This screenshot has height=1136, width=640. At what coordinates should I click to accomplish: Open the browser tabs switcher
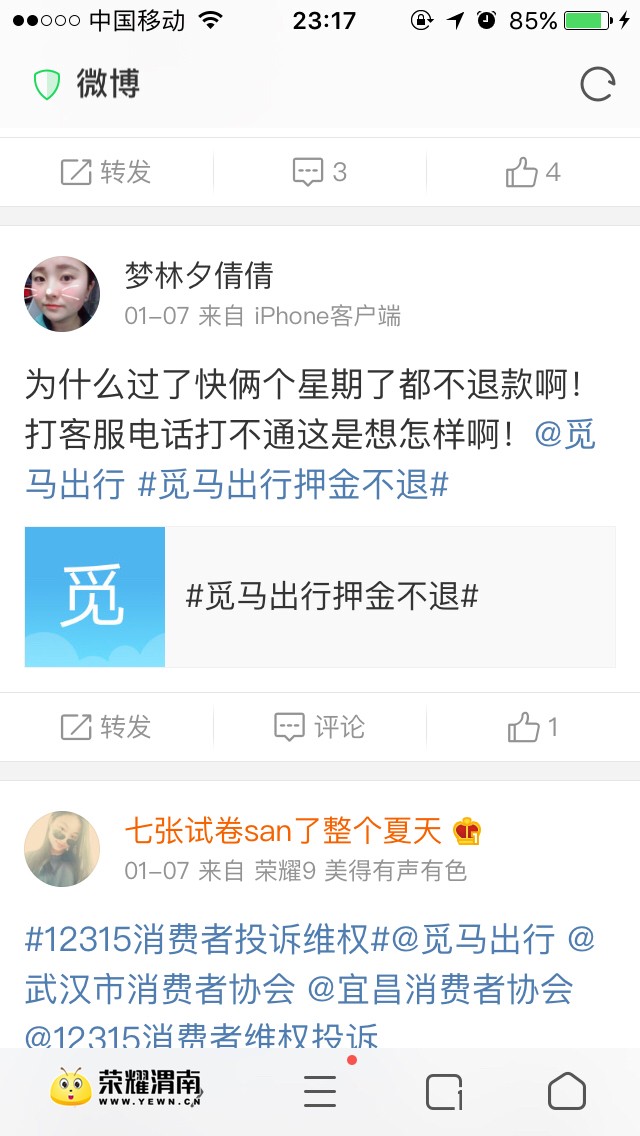(444, 1092)
